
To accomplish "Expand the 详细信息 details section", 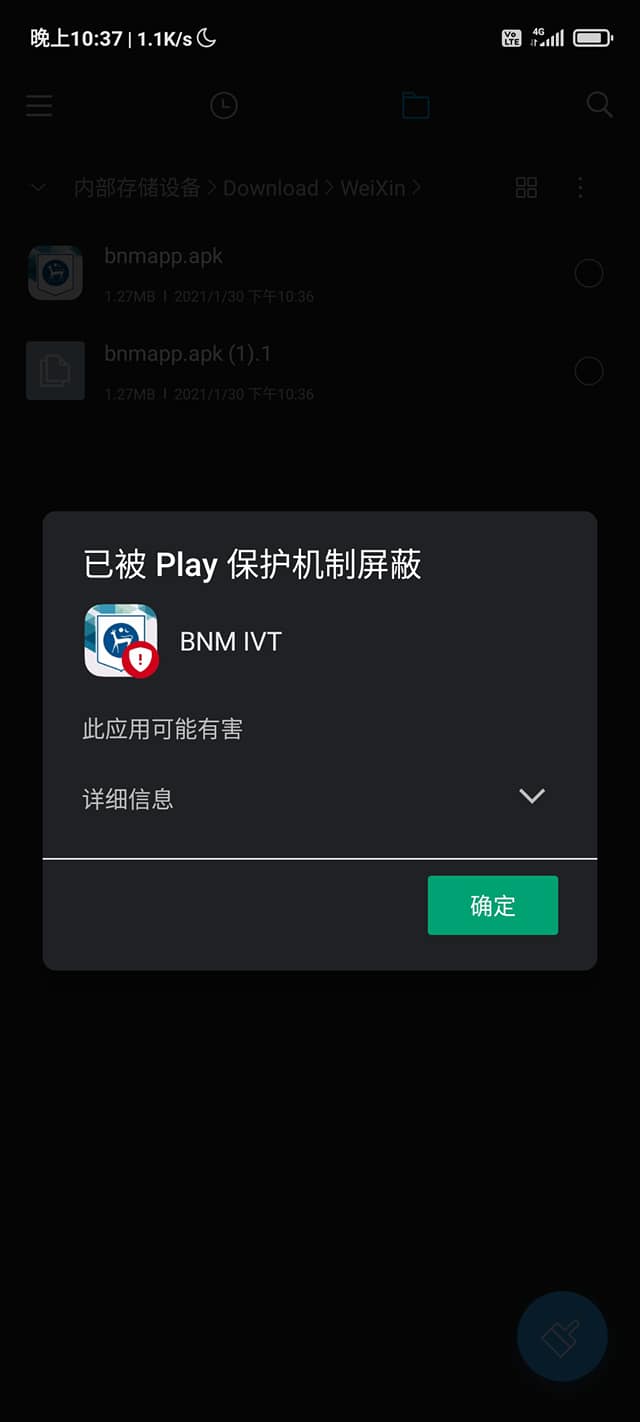I will [531, 796].
